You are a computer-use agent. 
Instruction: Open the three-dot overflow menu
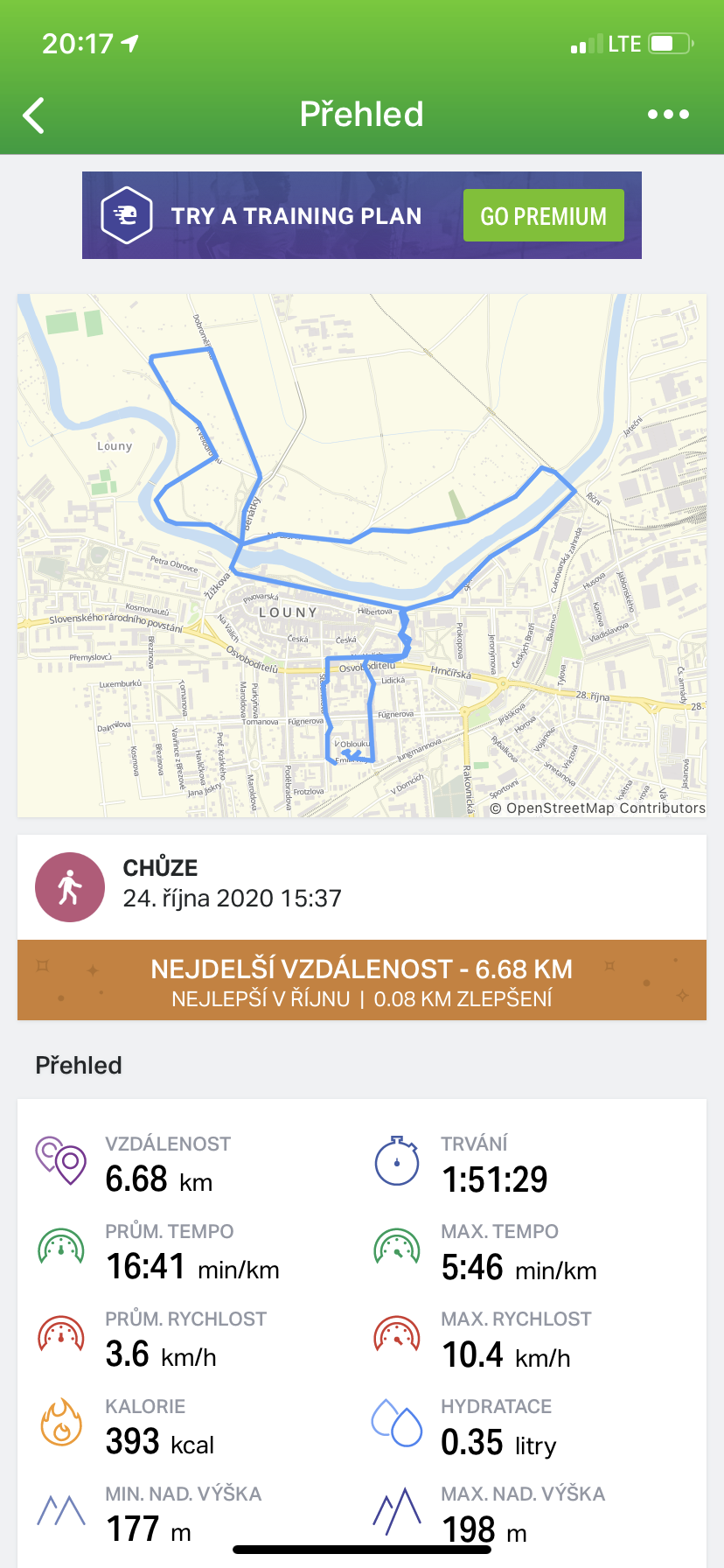(x=668, y=115)
